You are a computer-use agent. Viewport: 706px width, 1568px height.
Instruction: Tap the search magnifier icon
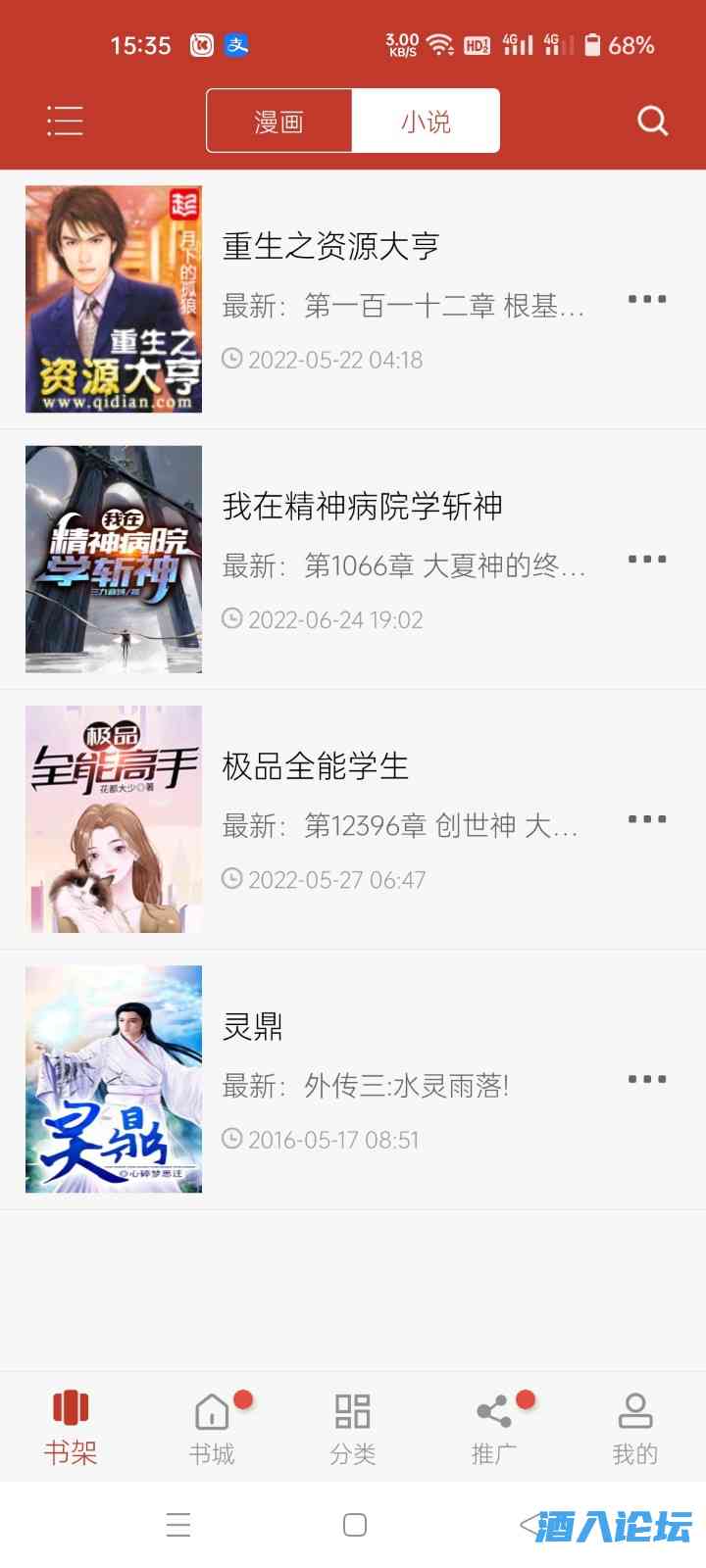(651, 120)
